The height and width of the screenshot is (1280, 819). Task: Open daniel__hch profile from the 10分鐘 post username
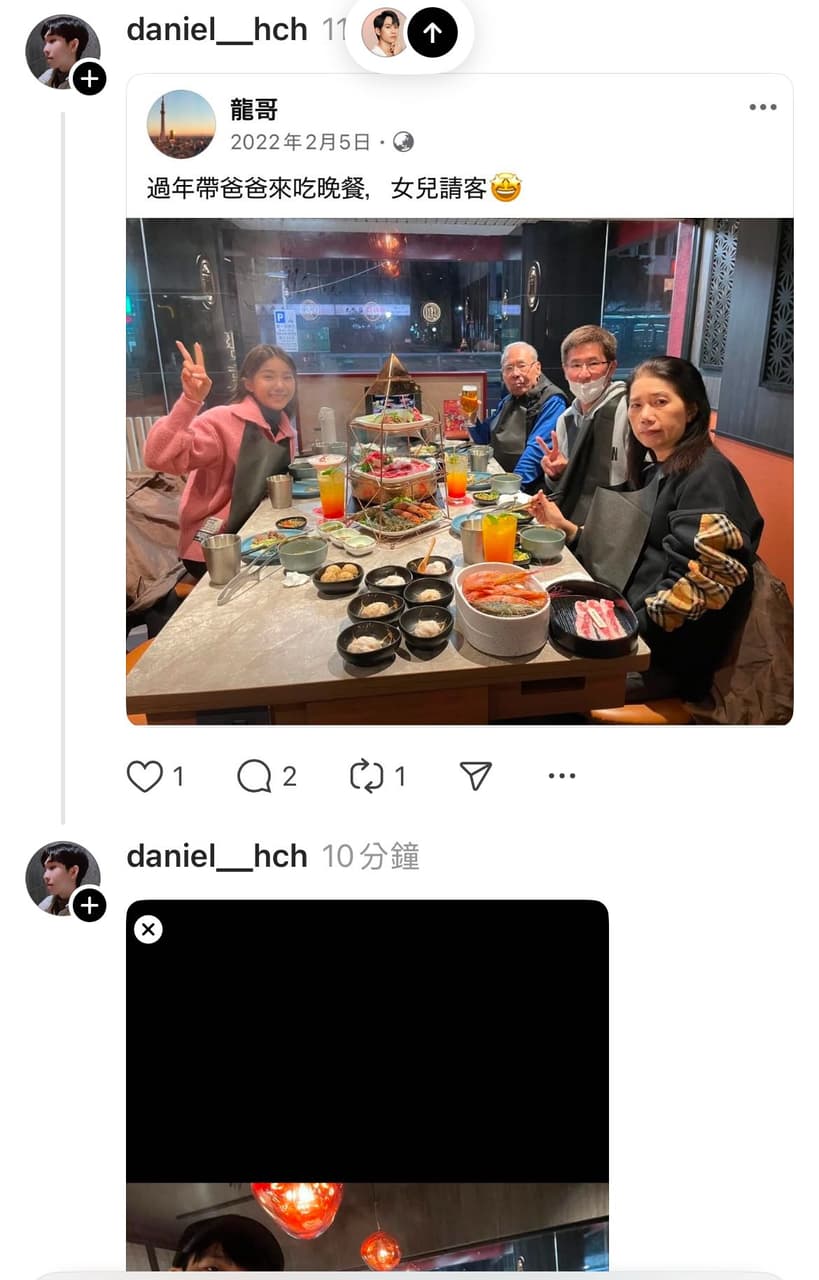point(216,856)
